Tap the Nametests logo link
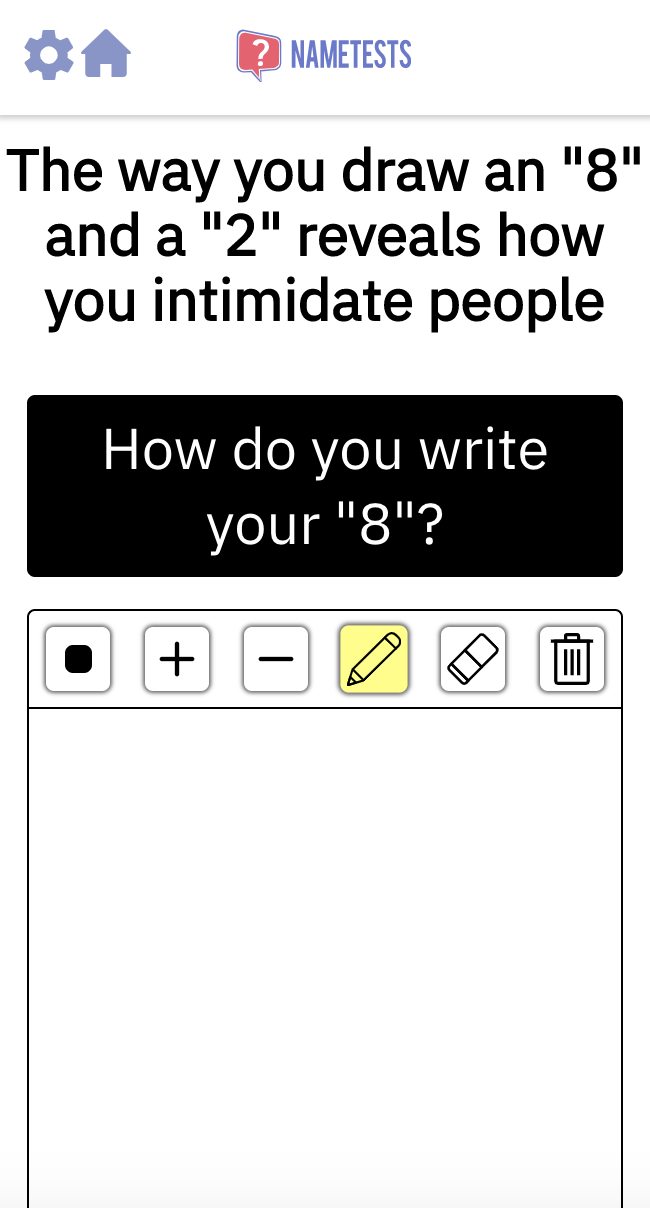Image resolution: width=650 pixels, height=1208 pixels. tap(324, 54)
